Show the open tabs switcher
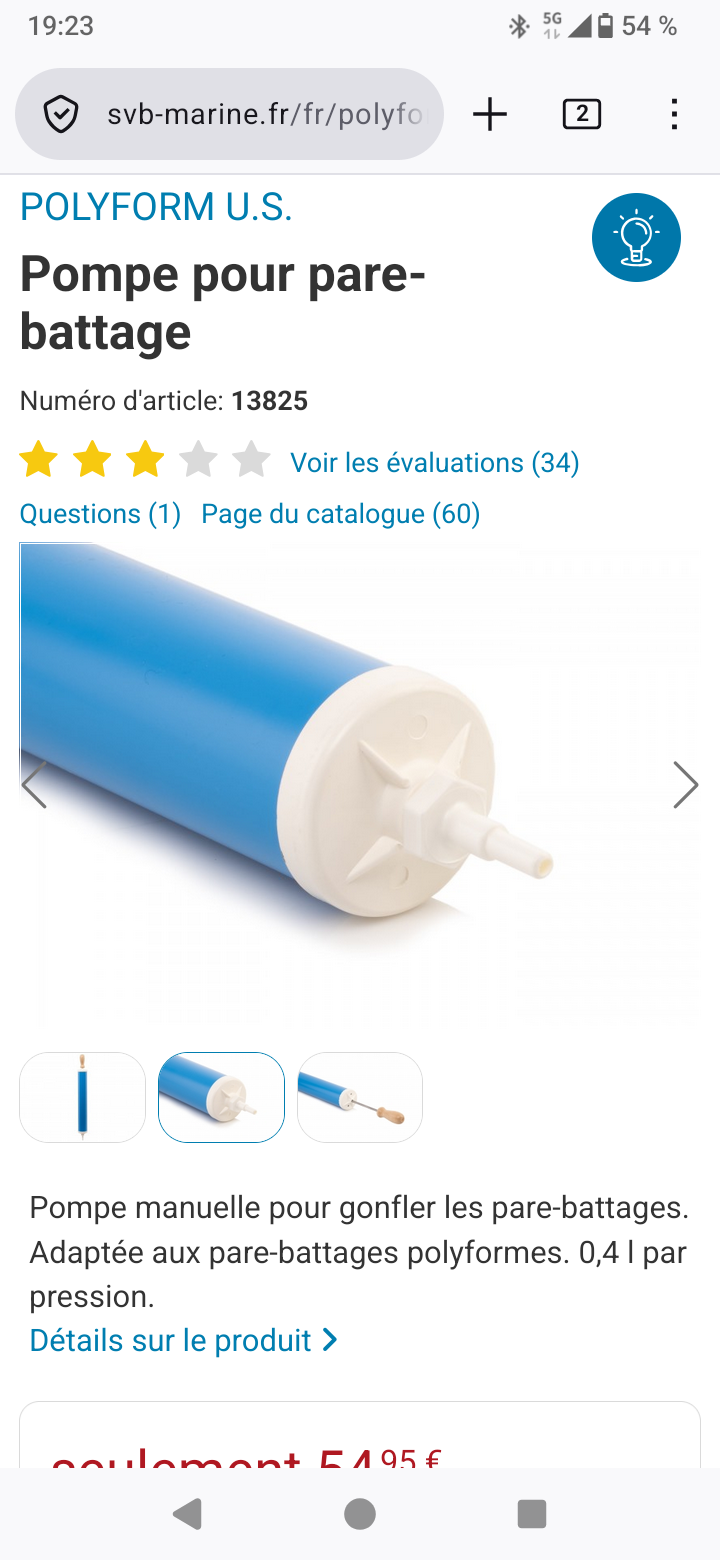This screenshot has height=1560, width=720. coord(581,115)
